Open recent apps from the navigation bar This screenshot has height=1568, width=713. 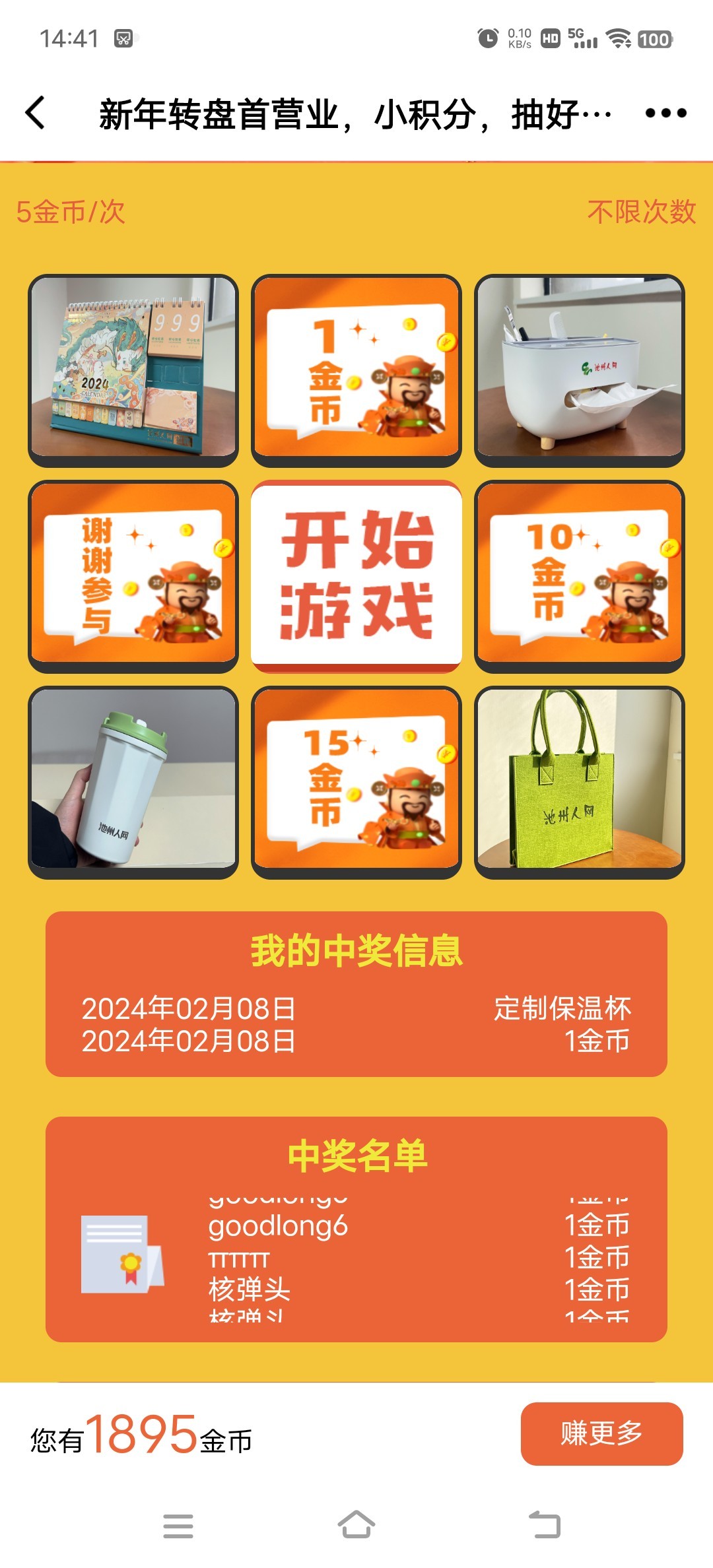click(178, 1526)
